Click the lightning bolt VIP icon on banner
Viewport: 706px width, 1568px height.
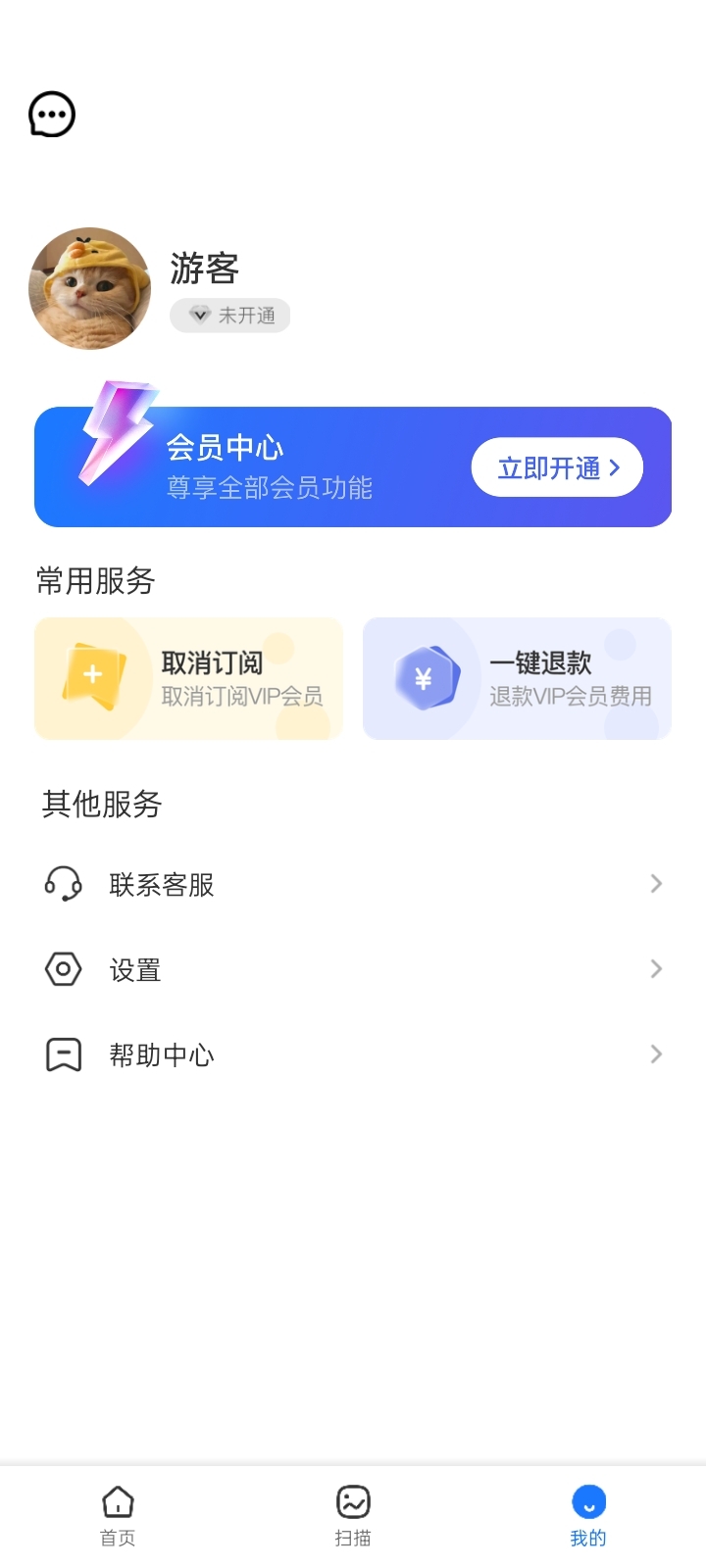(x=118, y=436)
